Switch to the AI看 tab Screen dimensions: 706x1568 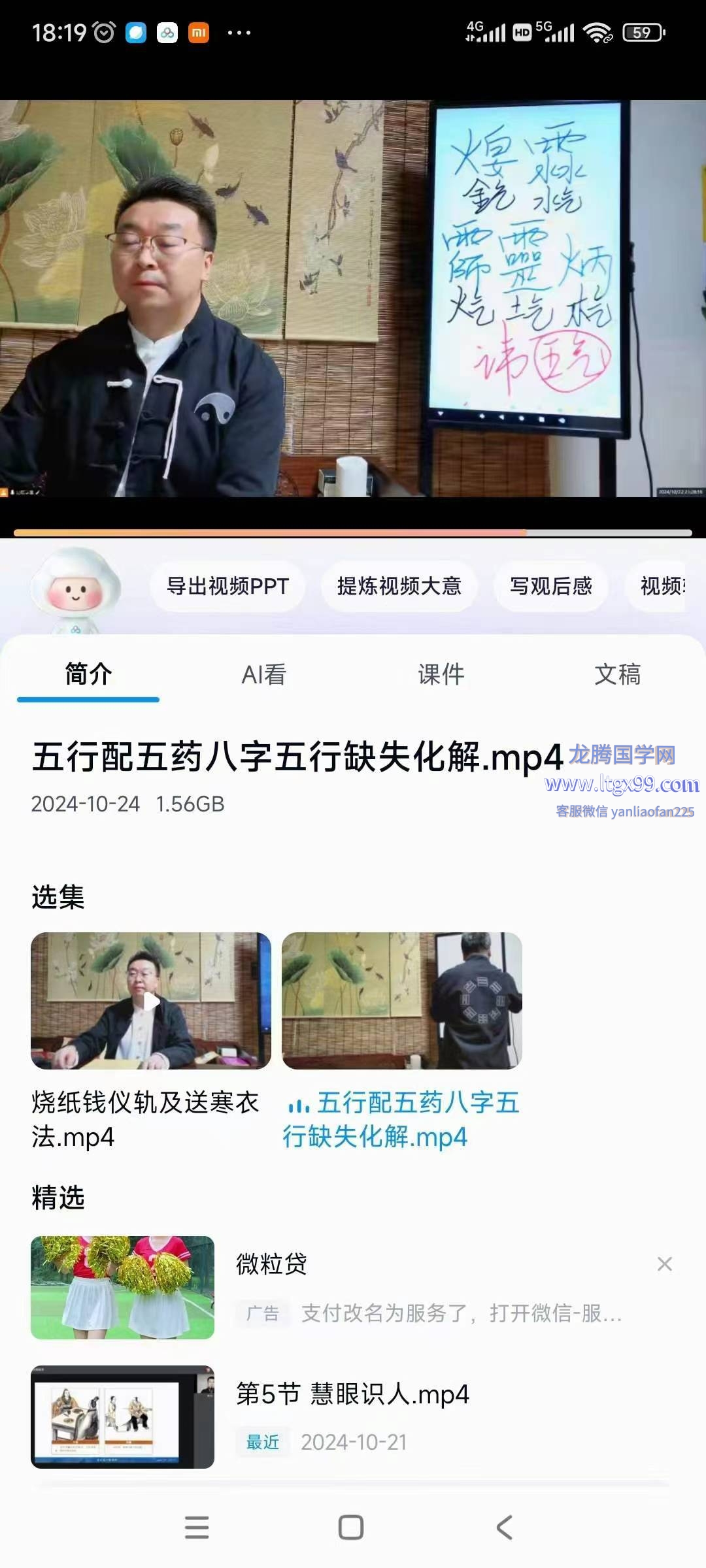point(264,674)
